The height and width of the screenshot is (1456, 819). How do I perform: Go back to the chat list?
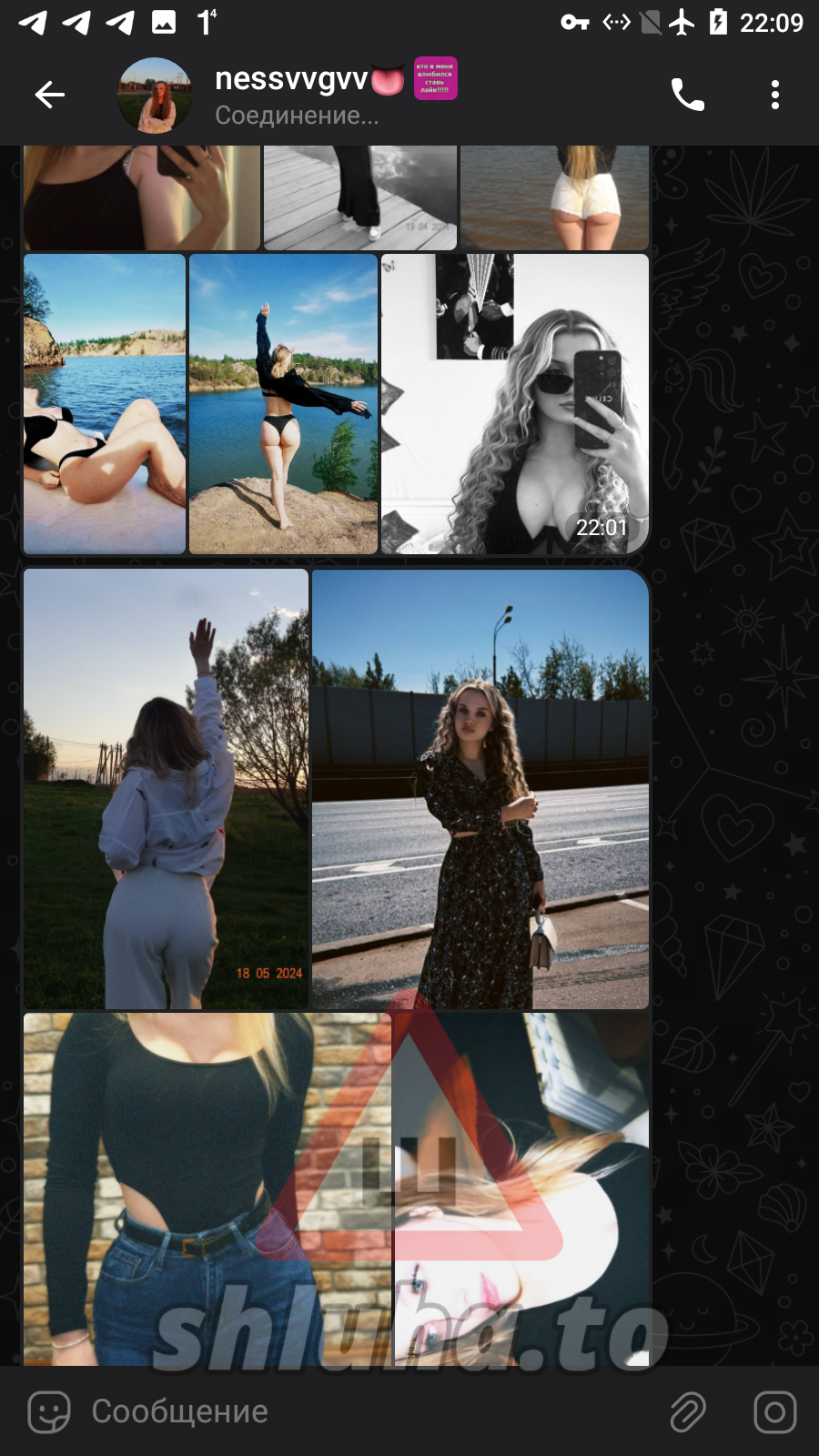(x=49, y=95)
